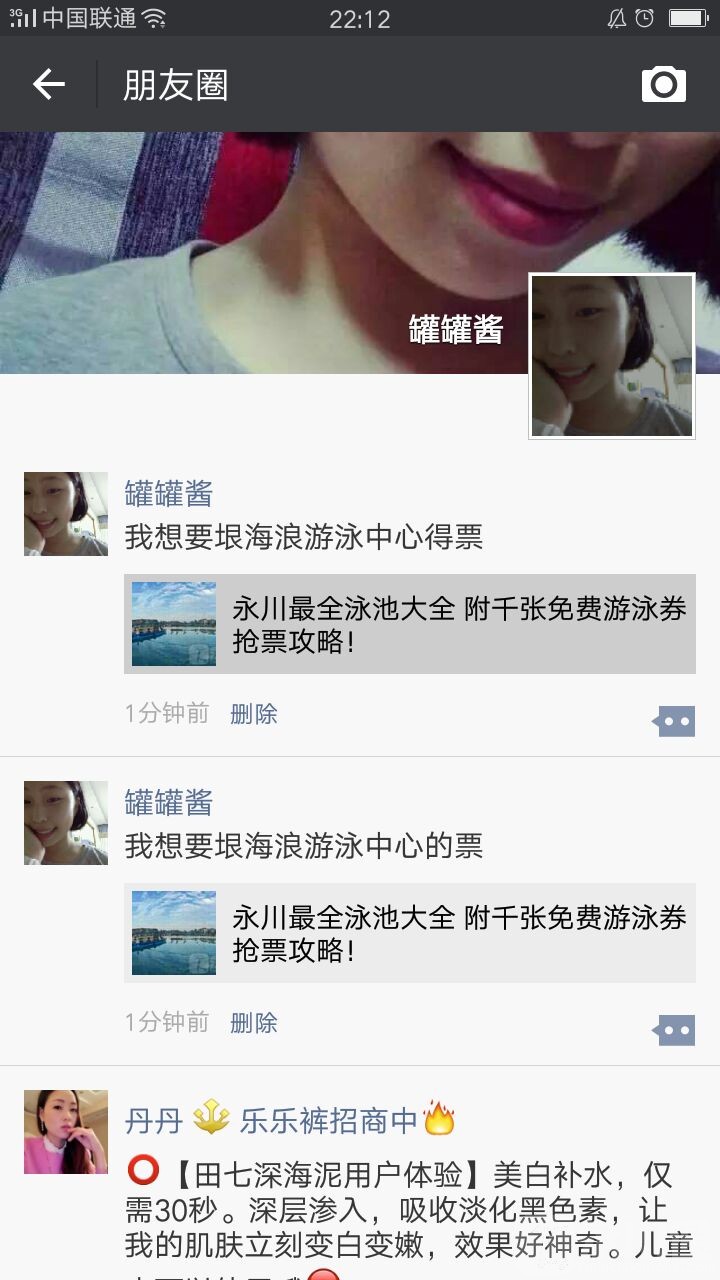
Task: Open the swimming link under the 中心的票 post
Action: 410,933
